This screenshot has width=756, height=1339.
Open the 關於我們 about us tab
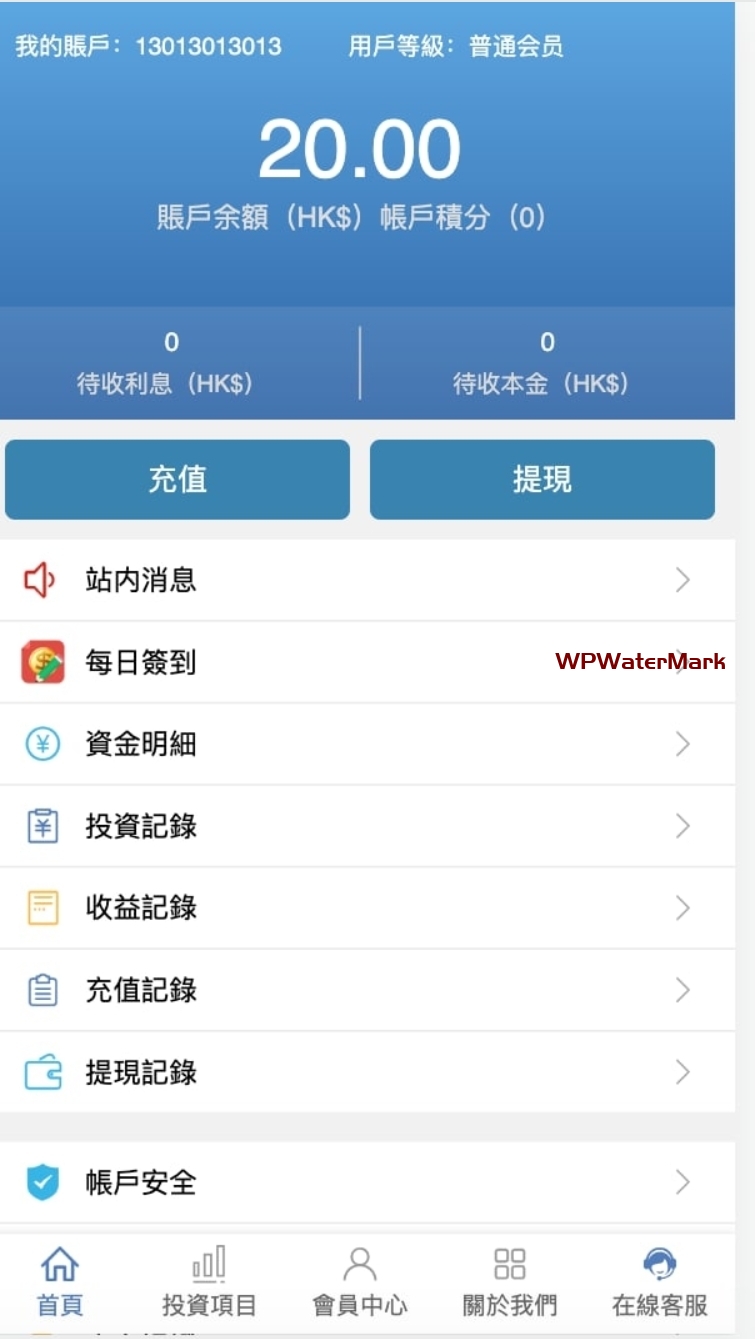(509, 1280)
